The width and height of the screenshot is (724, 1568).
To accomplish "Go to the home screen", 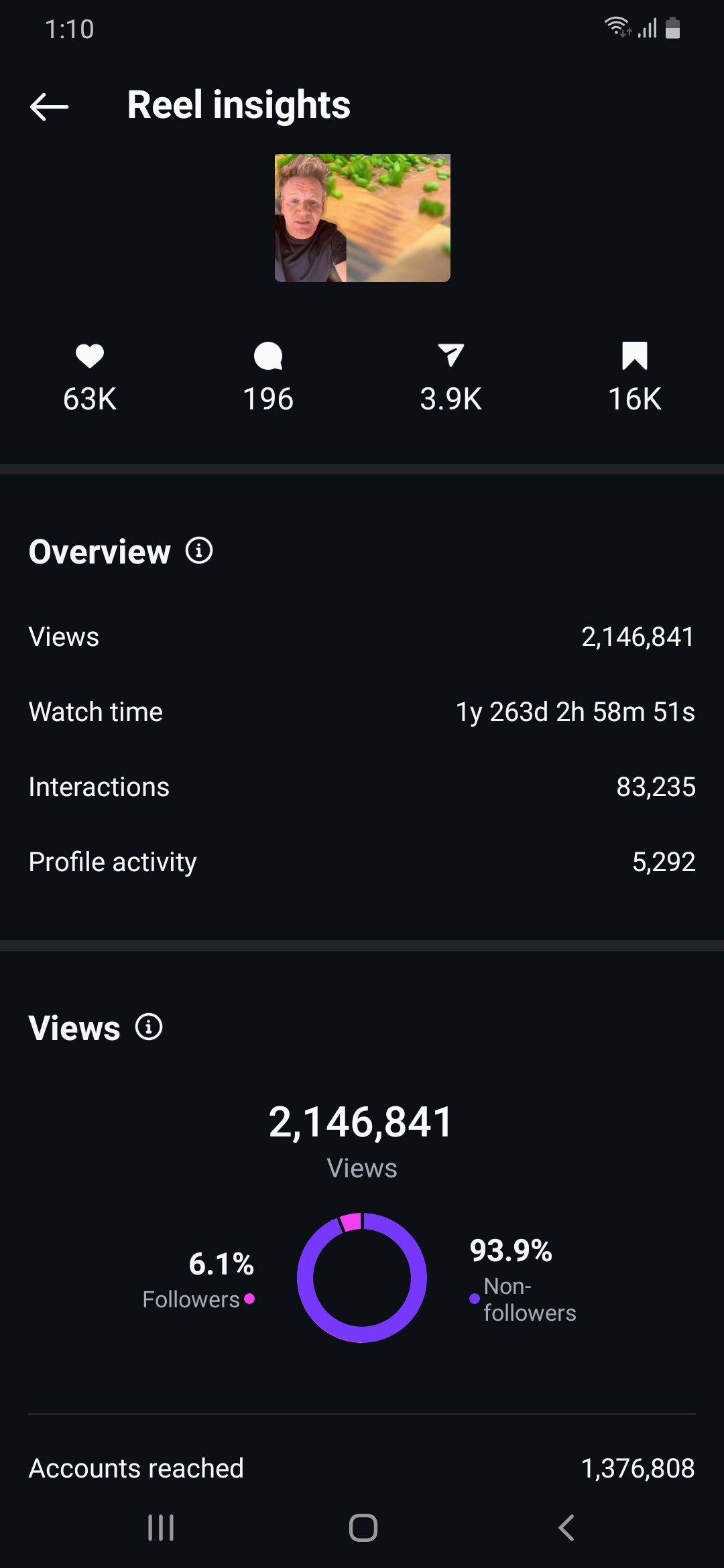I will 363,1528.
